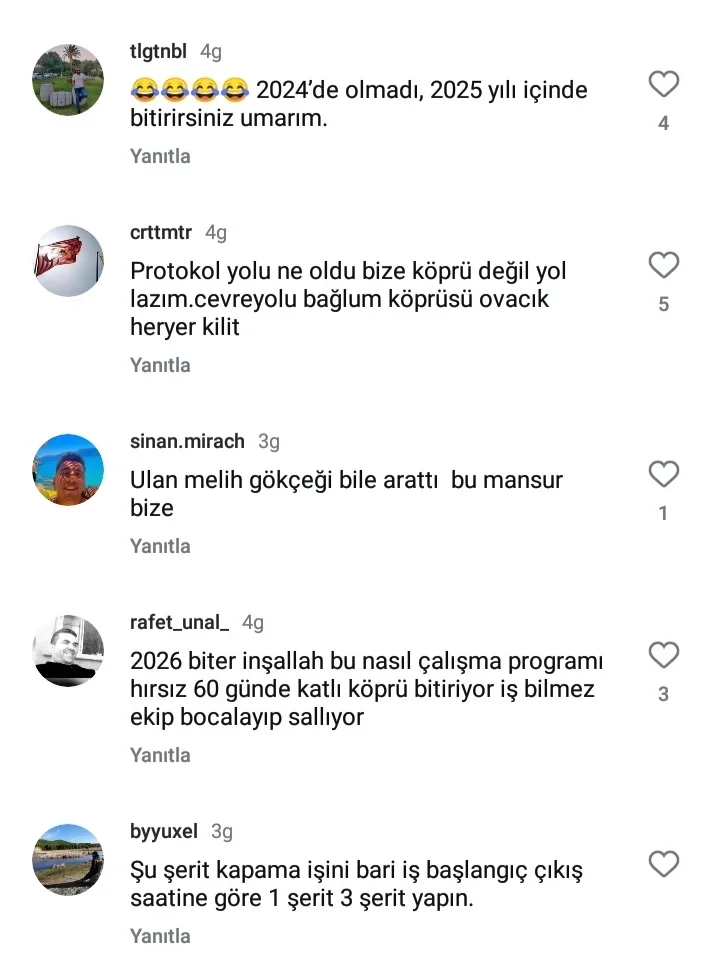720x978 pixels.
Task: View the 3 likes on rafet_unal_'s comment
Action: tap(663, 693)
